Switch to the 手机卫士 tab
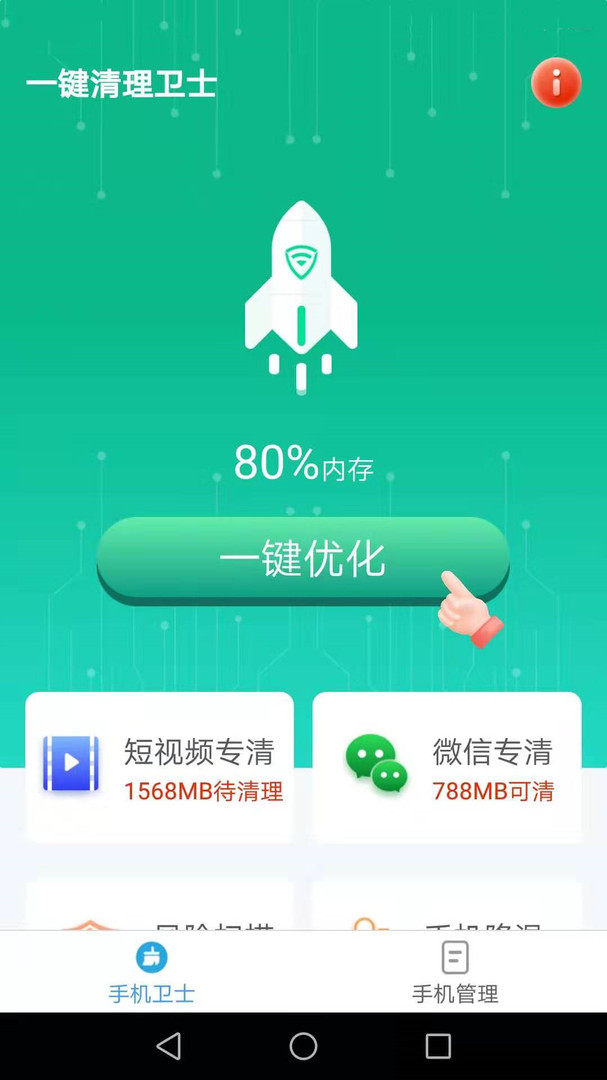Screen dimensions: 607x1080 click(x=152, y=972)
